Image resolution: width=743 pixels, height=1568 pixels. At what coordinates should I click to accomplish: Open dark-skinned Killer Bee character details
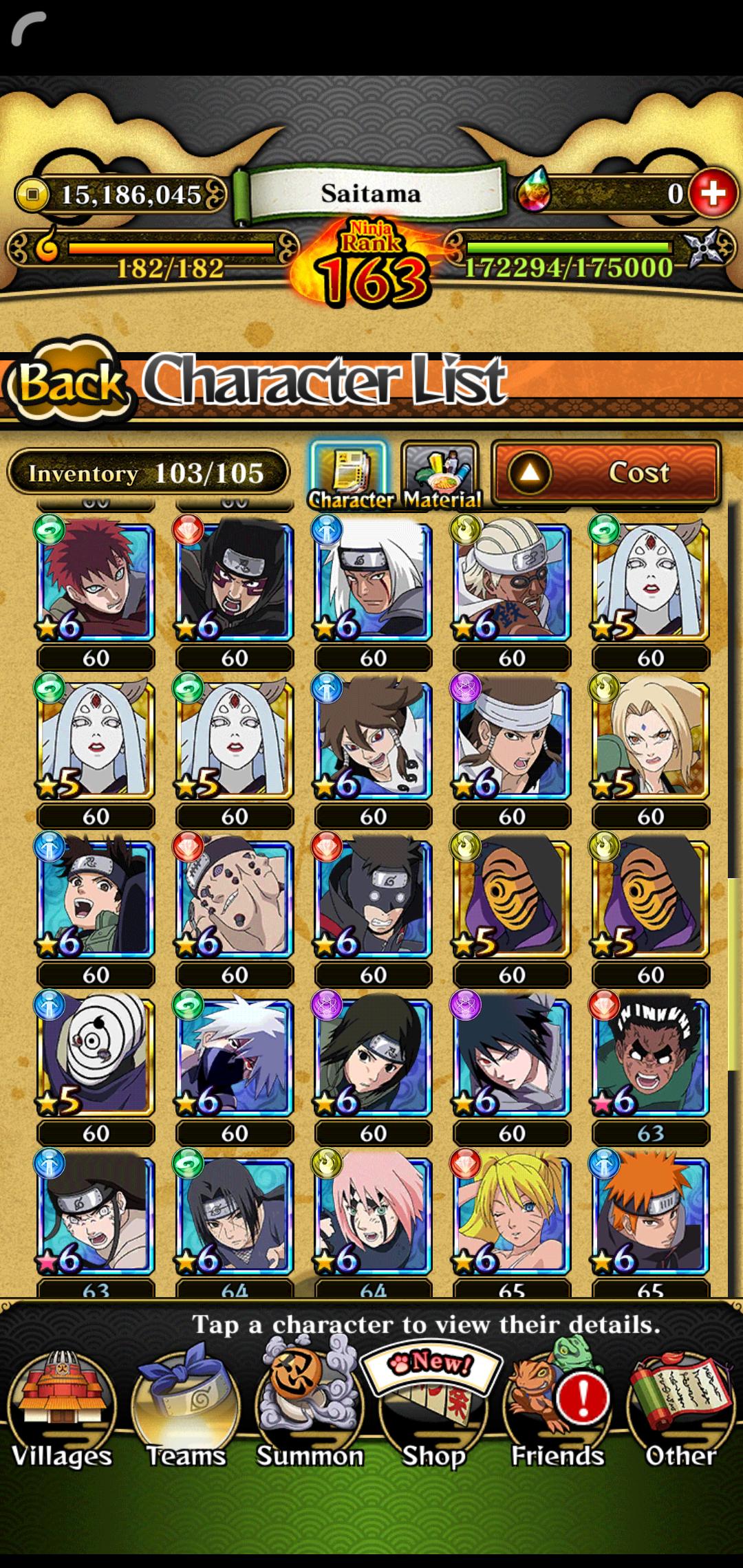[x=511, y=582]
